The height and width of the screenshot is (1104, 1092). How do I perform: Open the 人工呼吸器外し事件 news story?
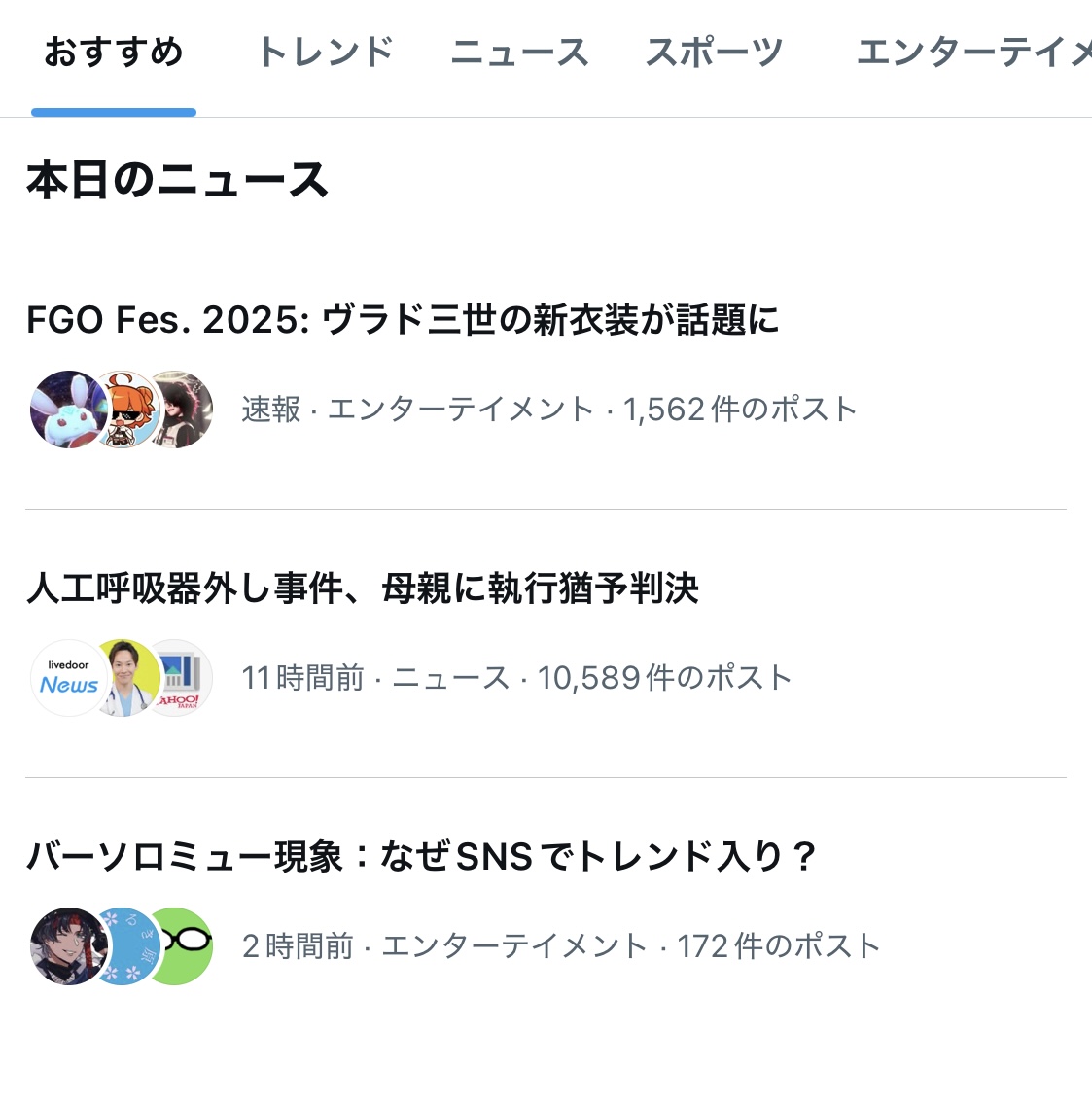coord(546,644)
